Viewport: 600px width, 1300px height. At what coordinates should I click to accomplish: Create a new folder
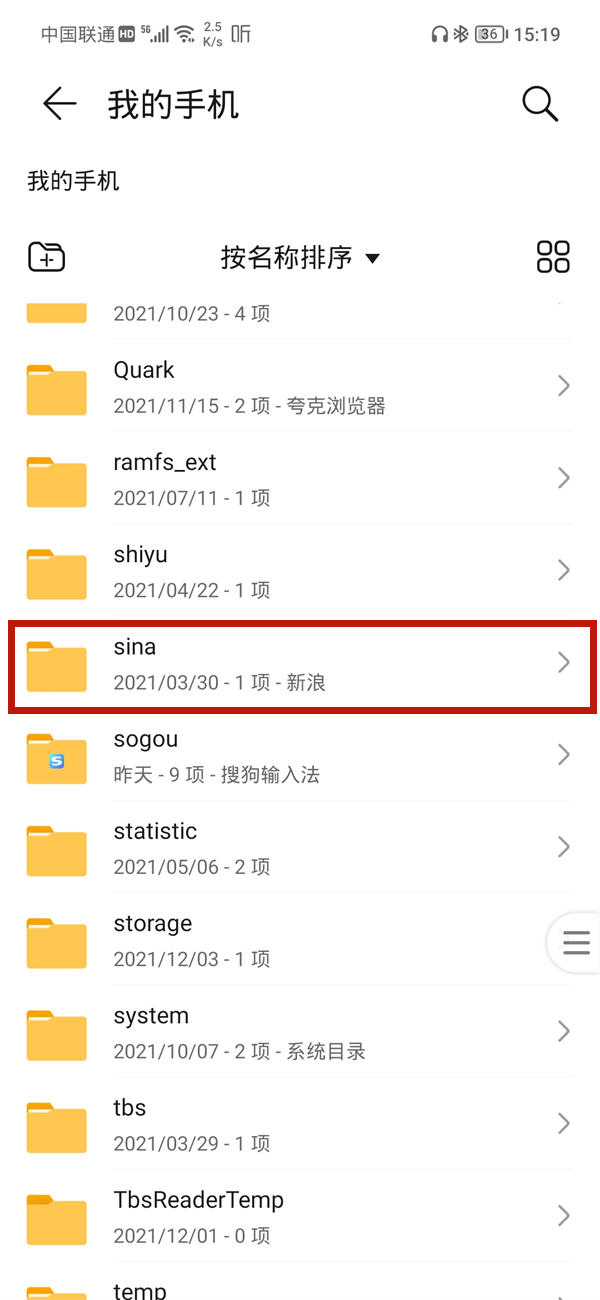46,257
